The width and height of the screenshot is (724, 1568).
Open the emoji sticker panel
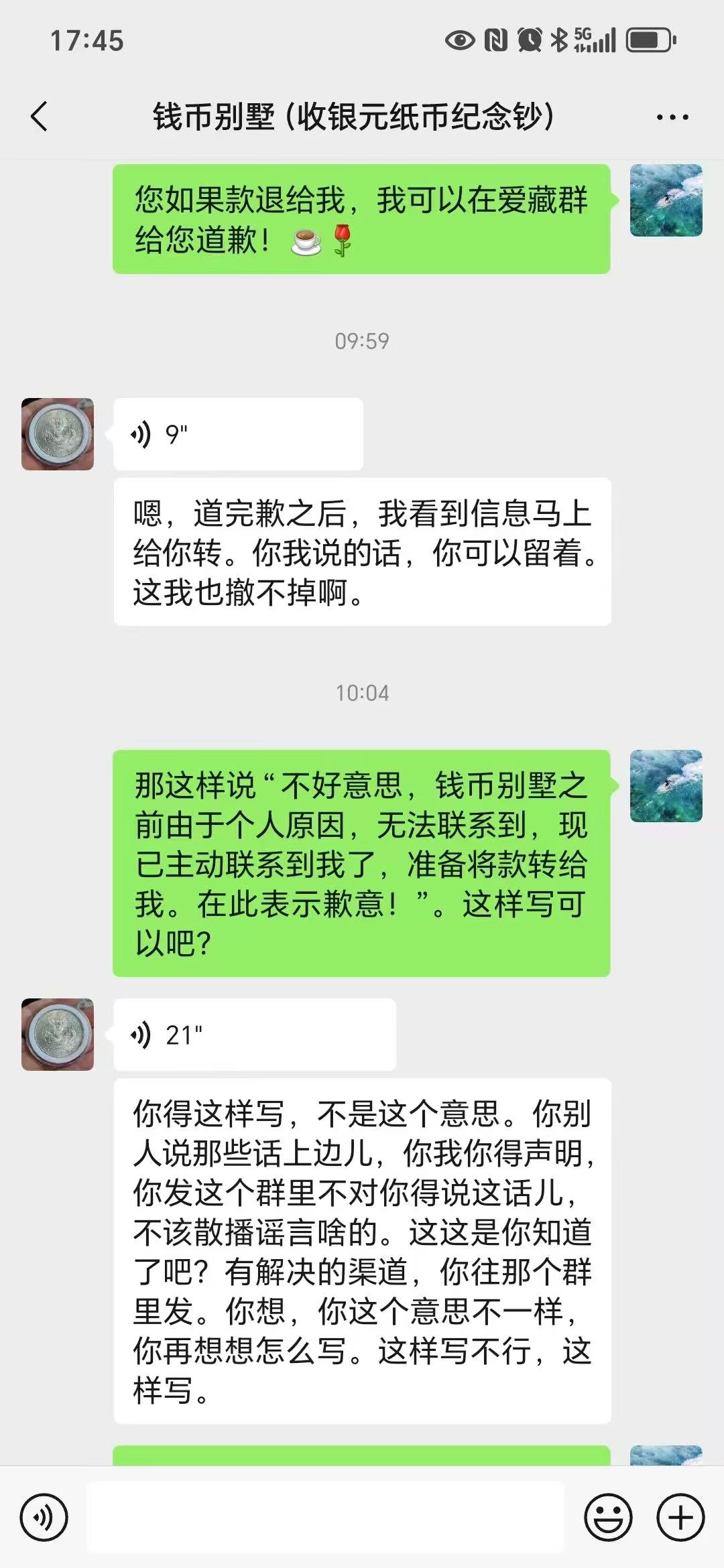[x=608, y=1518]
